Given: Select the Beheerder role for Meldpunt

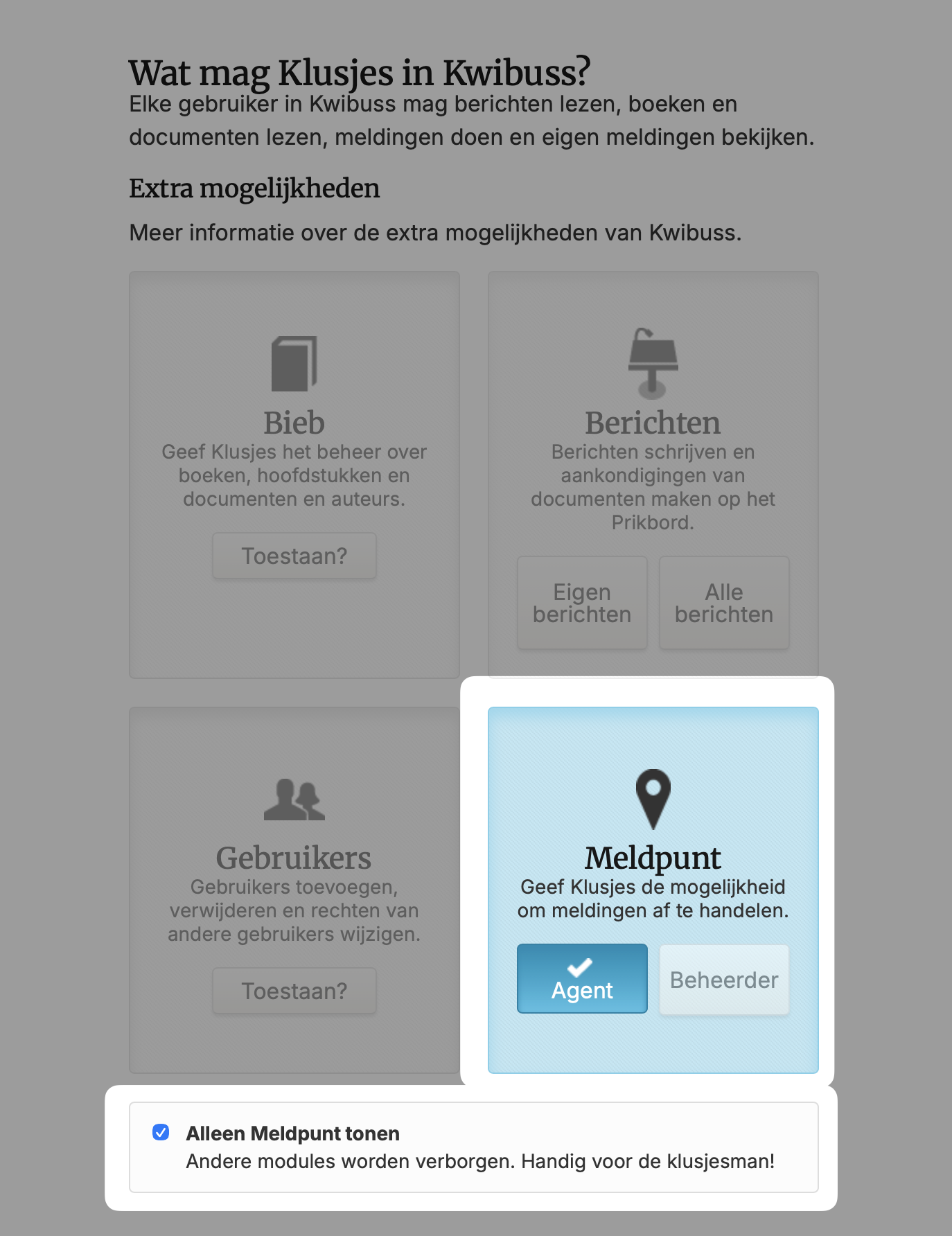Looking at the screenshot, I should click(724, 980).
